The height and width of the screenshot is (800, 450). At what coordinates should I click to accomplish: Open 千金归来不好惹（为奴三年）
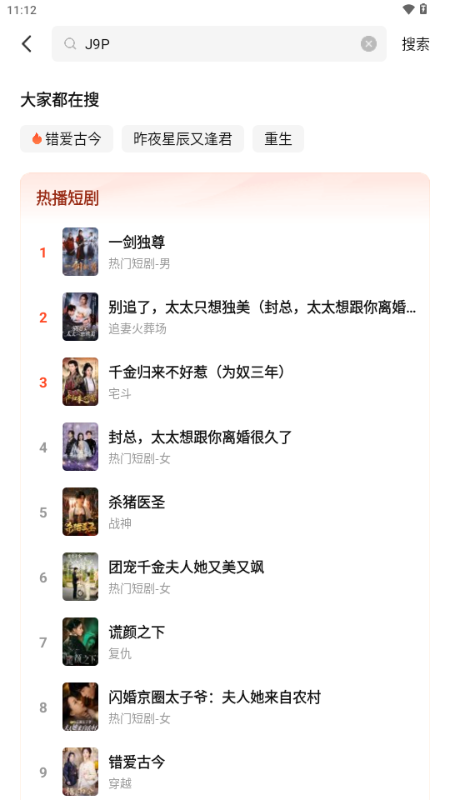225,382
